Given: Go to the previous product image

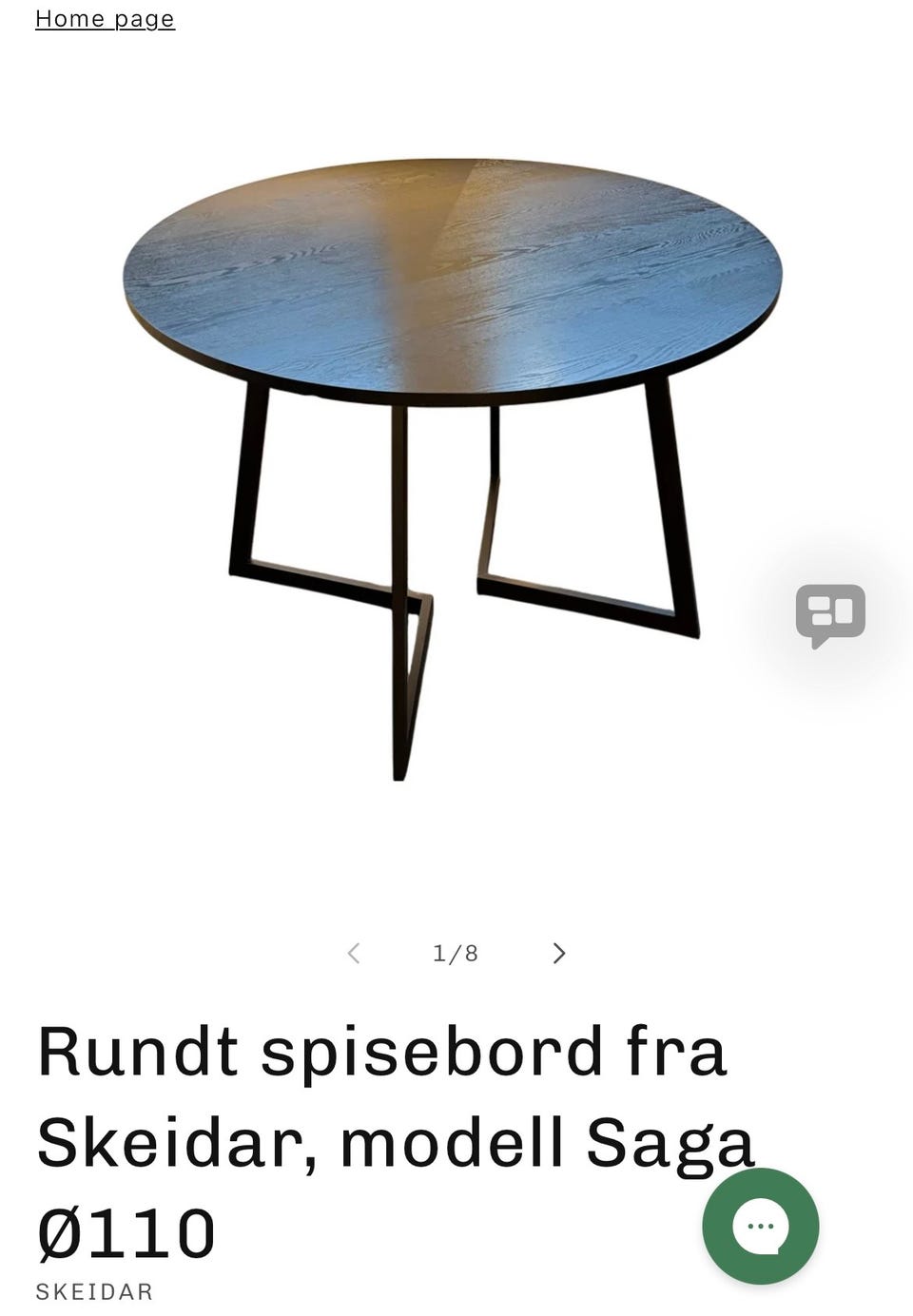Looking at the screenshot, I should click(354, 953).
